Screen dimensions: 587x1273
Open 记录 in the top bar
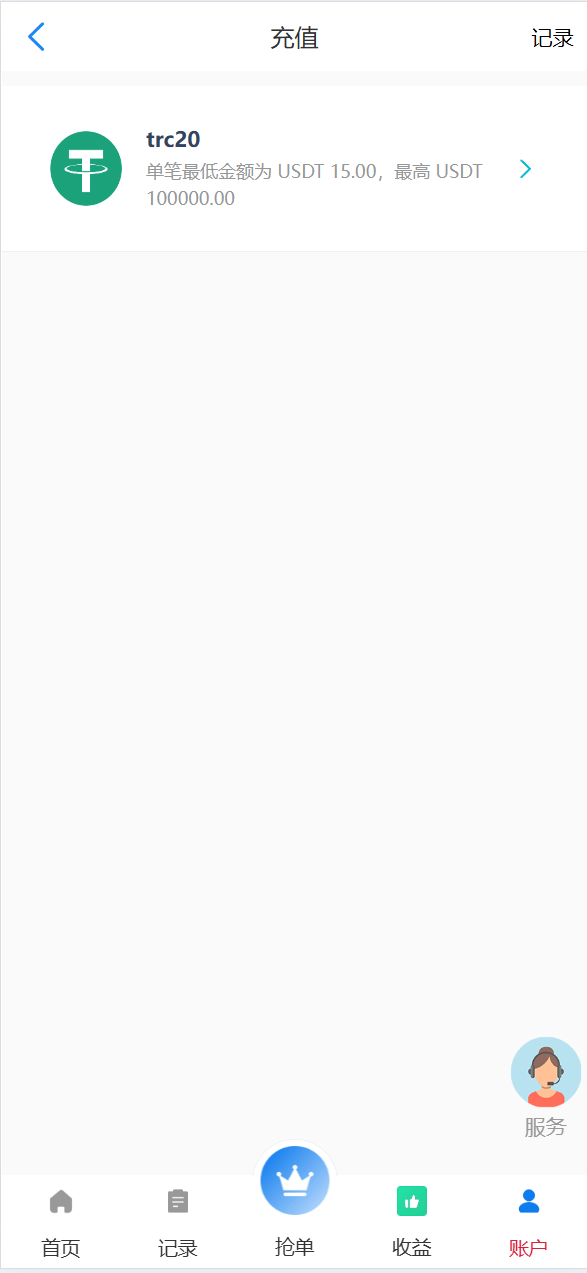point(552,38)
